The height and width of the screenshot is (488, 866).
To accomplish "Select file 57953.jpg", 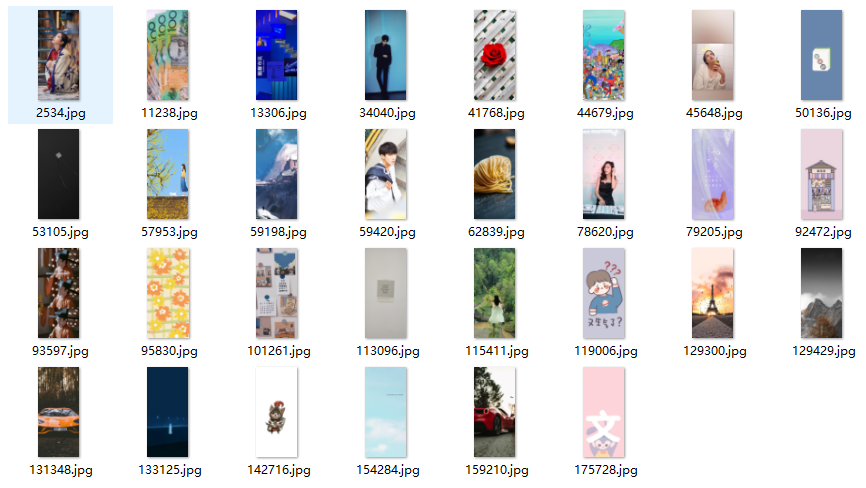I will [168, 174].
